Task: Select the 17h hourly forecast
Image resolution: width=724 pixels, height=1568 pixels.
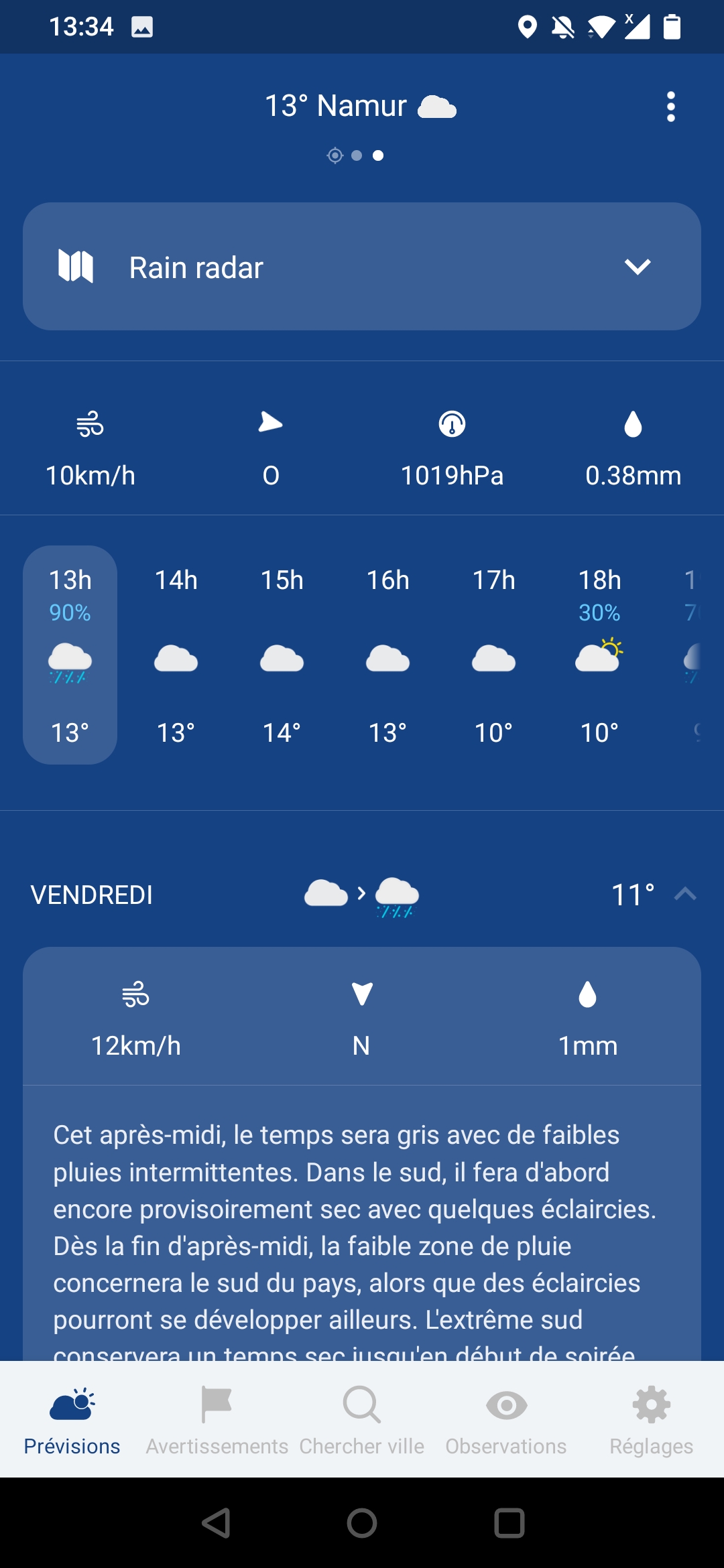Action: click(x=493, y=655)
